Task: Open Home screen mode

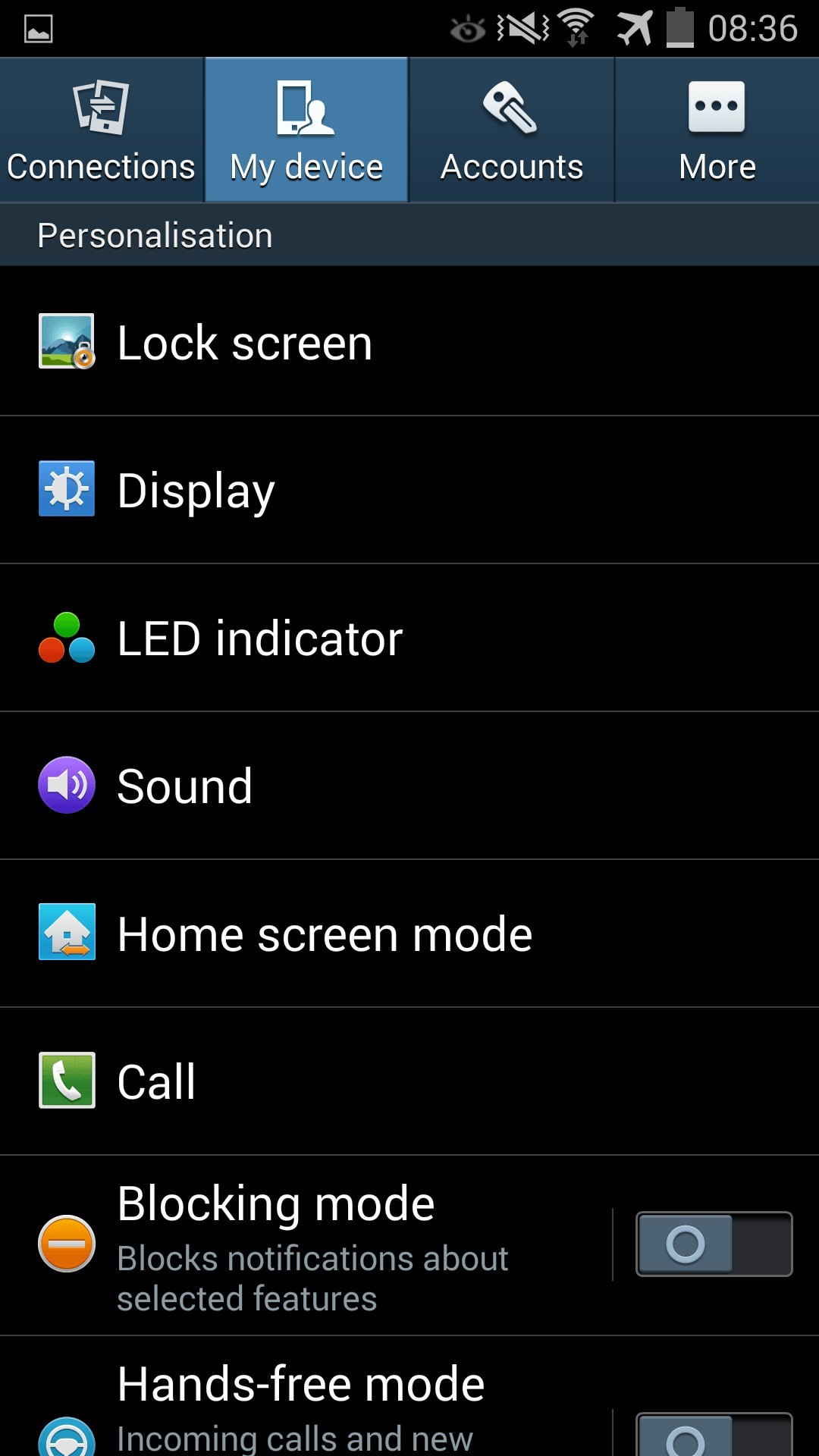Action: click(x=409, y=934)
